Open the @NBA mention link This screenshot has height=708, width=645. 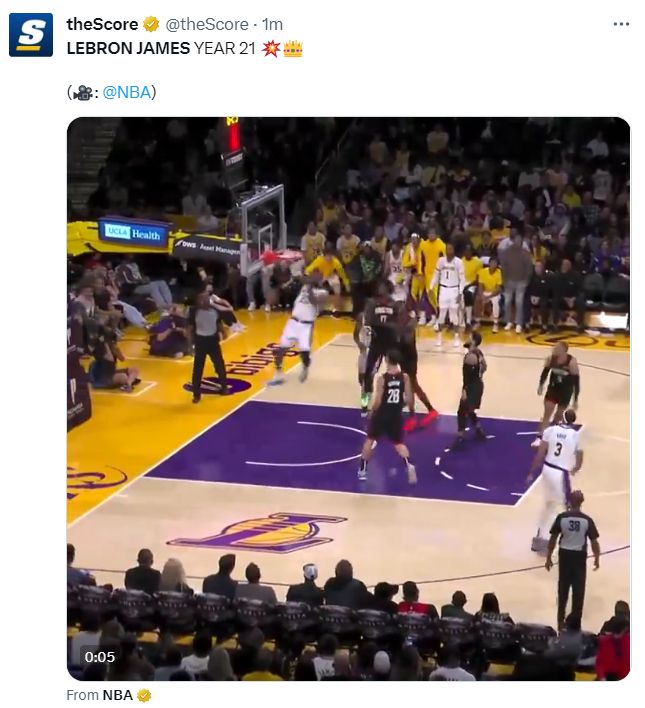click(x=126, y=92)
